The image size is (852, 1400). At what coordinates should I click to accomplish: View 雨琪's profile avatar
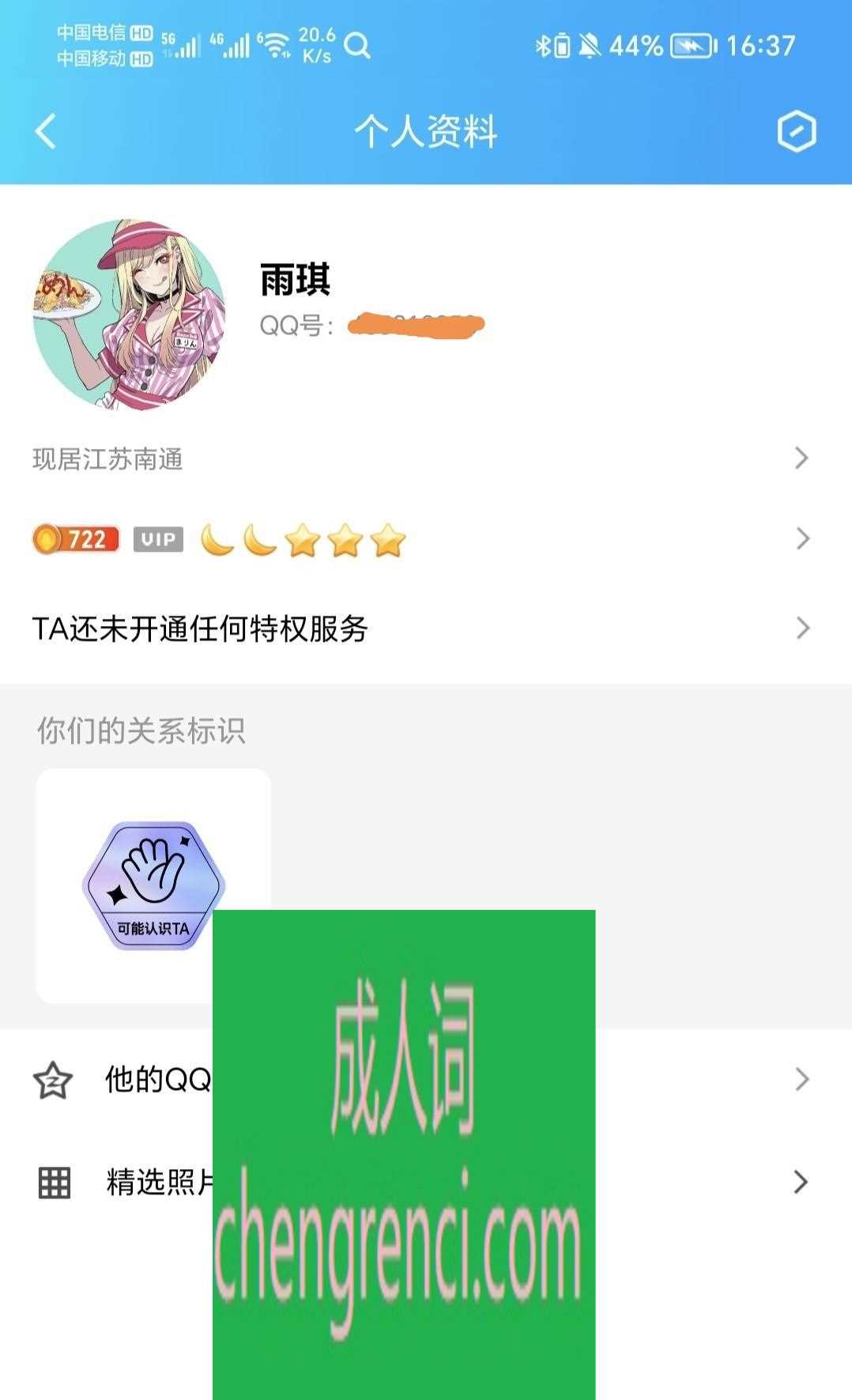(129, 315)
